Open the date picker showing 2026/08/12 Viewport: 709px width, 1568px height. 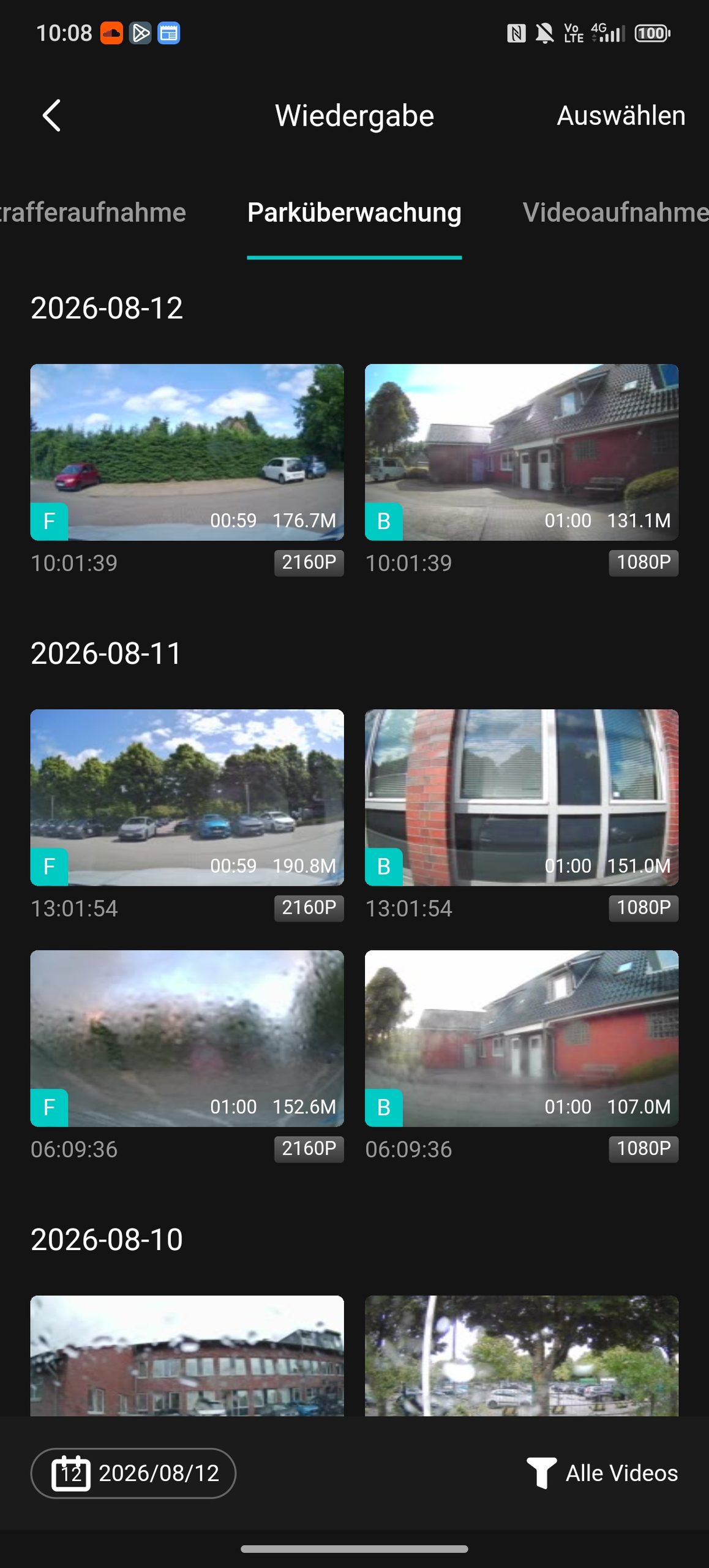pos(133,1473)
